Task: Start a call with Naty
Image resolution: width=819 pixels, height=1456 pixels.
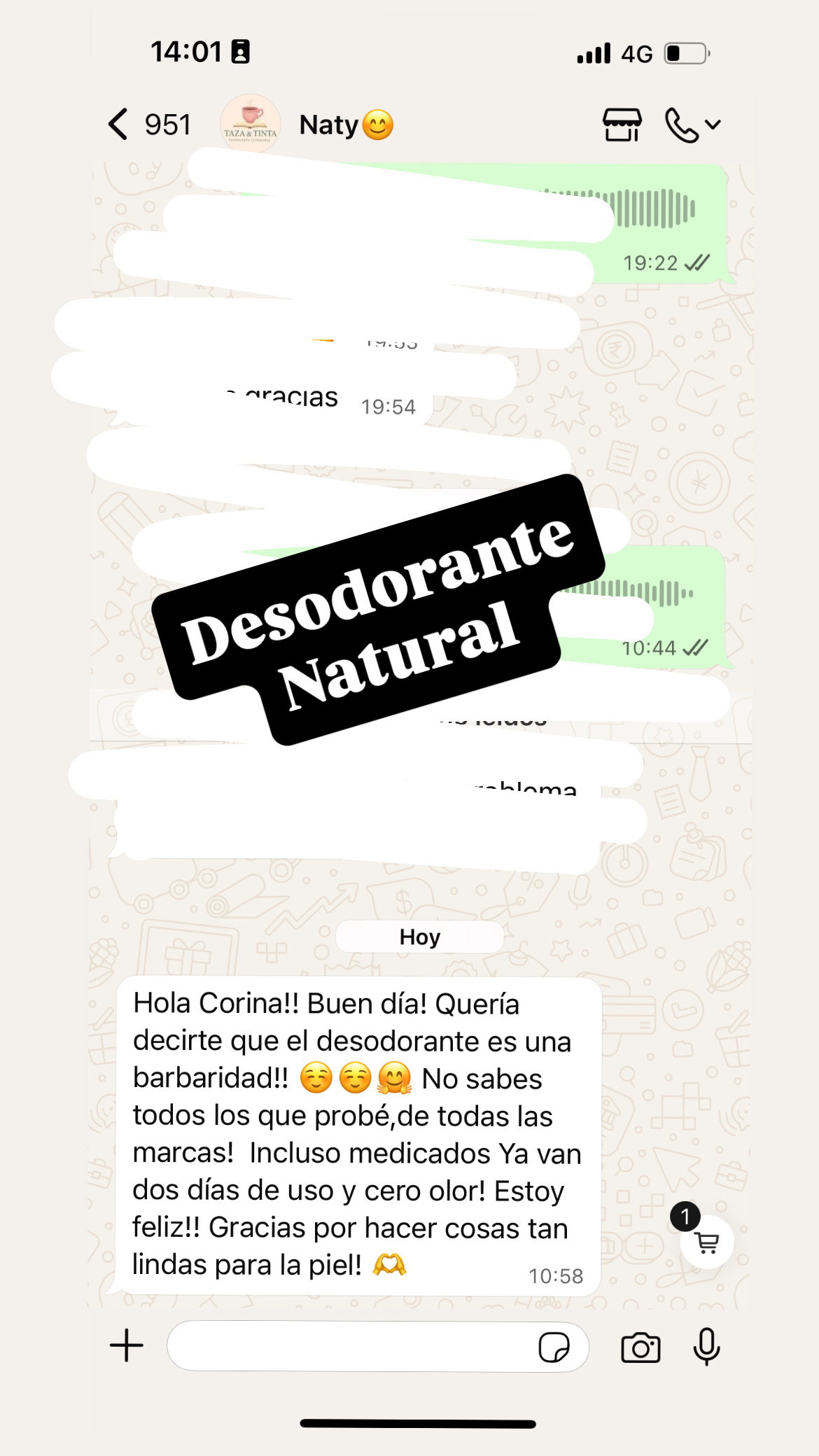Action: tap(681, 125)
